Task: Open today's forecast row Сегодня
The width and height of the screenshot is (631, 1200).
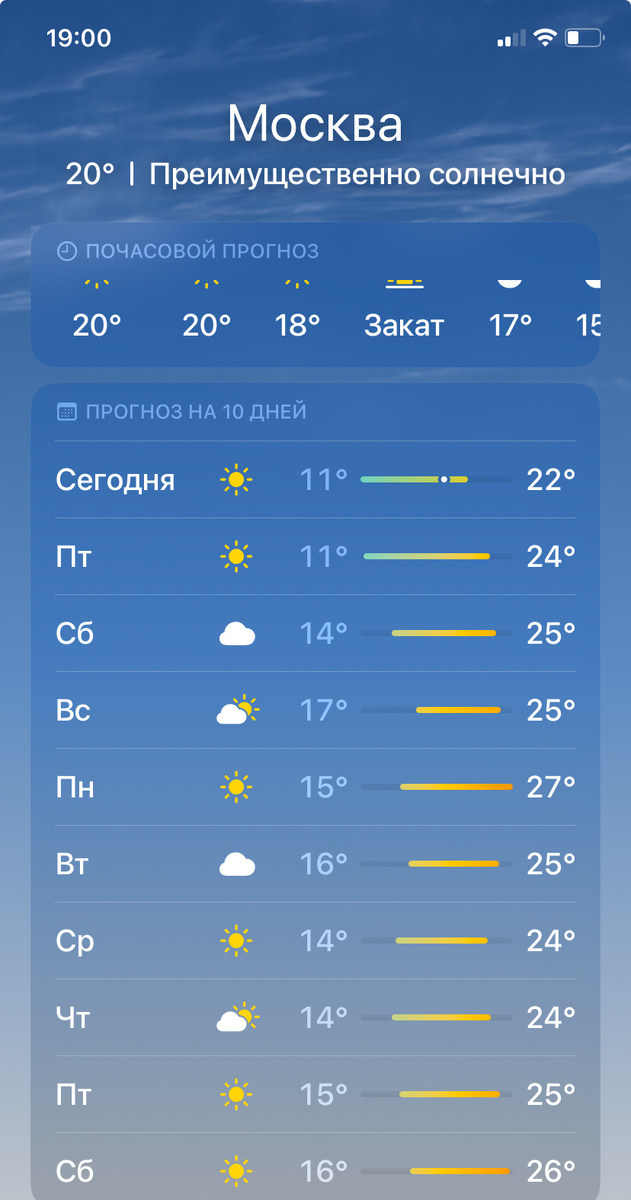Action: click(315, 480)
